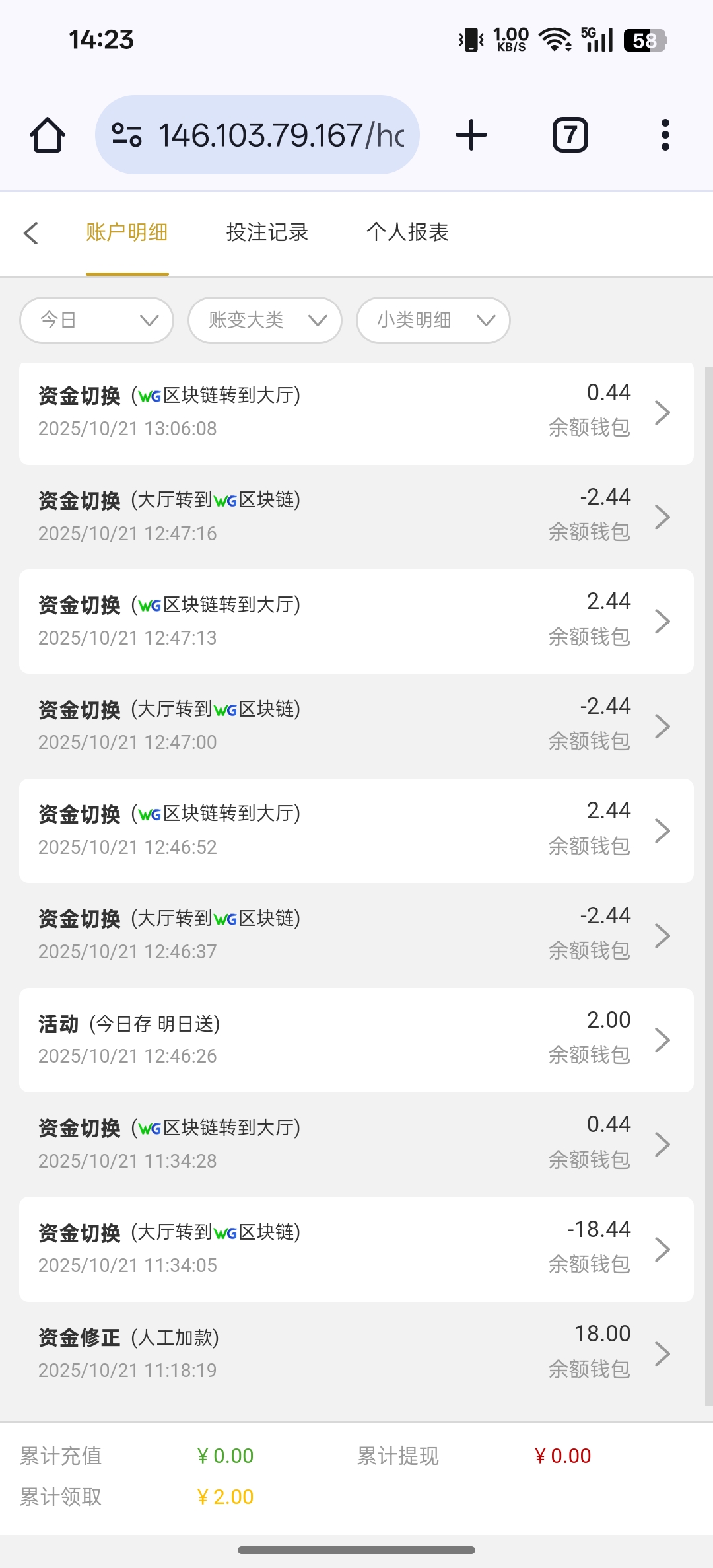The image size is (713, 1568).
Task: Open the 资金修正 人工加款 record
Action: pos(356,1353)
